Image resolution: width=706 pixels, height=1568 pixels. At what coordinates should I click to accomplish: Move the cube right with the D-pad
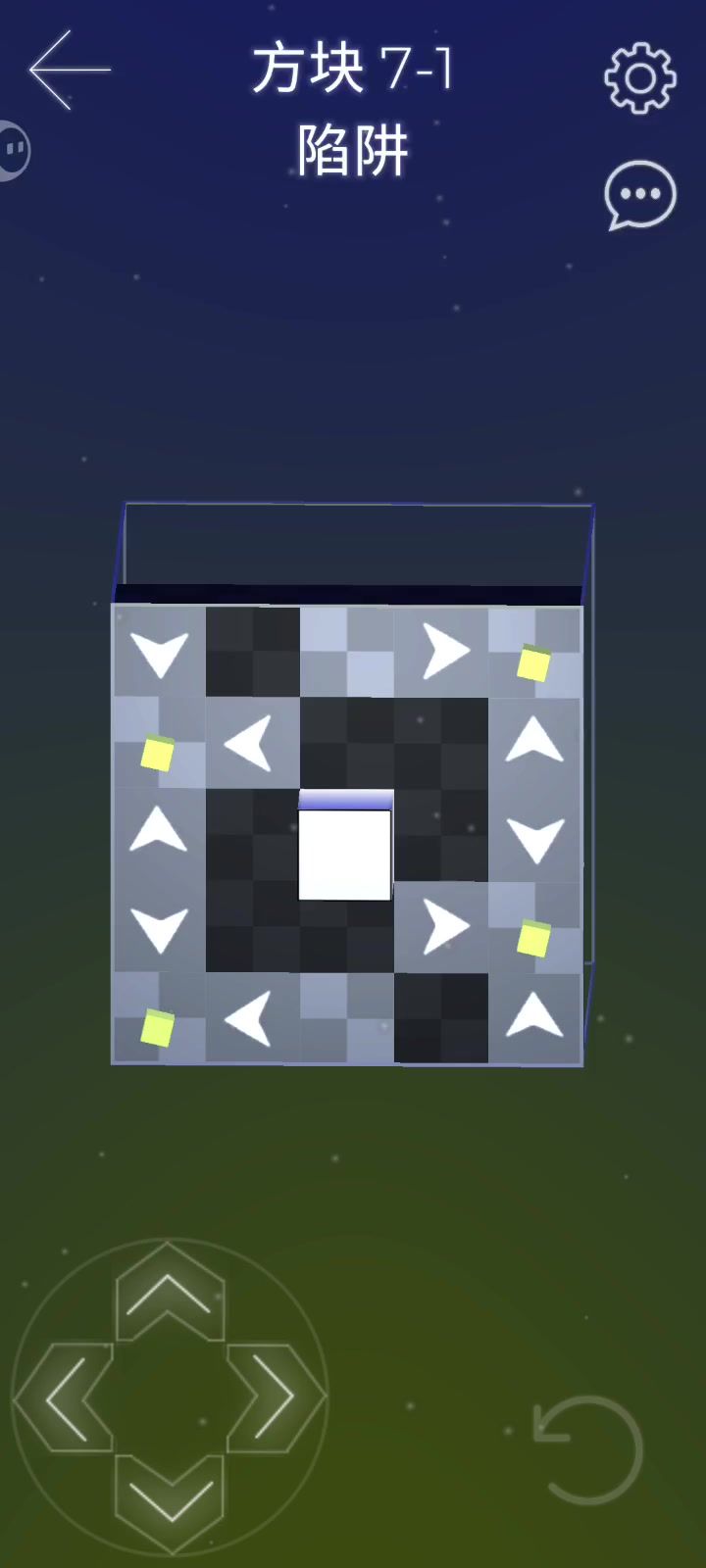pos(276,1398)
